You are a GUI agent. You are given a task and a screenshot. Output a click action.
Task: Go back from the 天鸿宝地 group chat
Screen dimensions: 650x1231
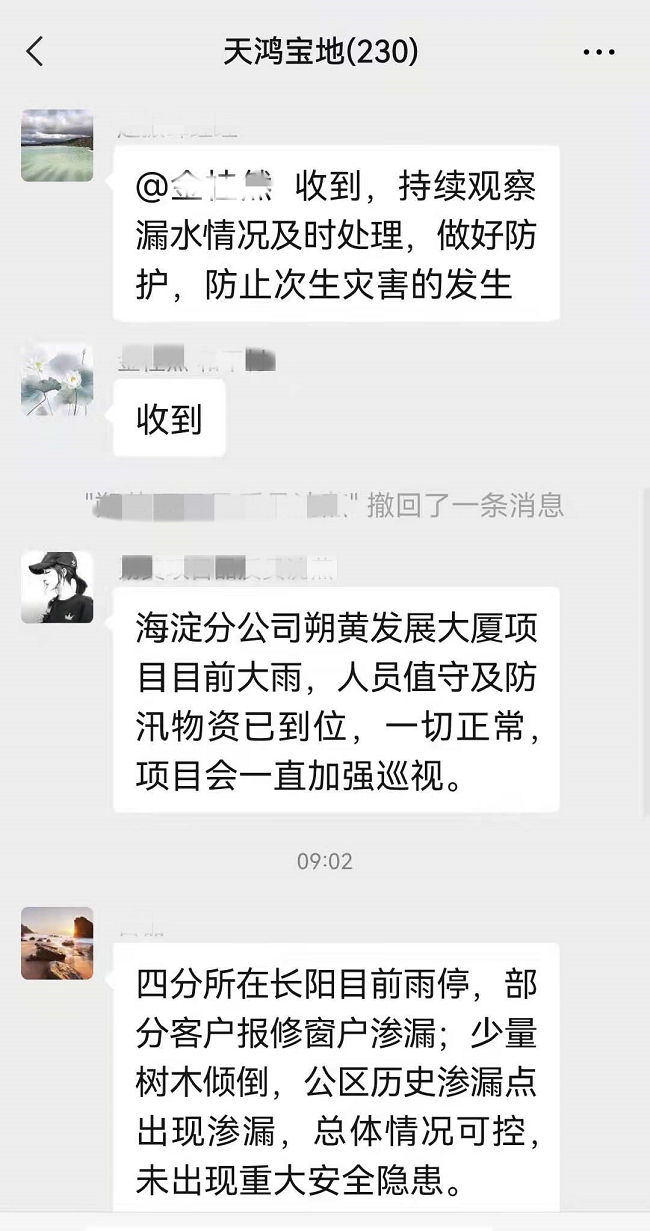click(36, 52)
